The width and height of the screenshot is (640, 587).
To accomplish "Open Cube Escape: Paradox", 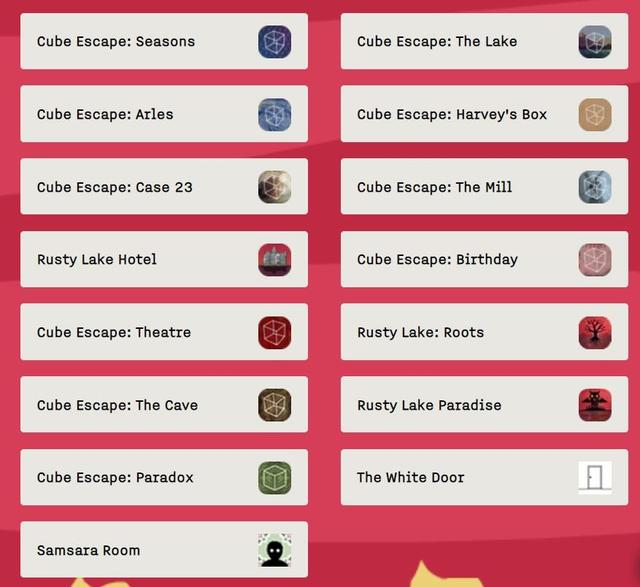I will 164,477.
